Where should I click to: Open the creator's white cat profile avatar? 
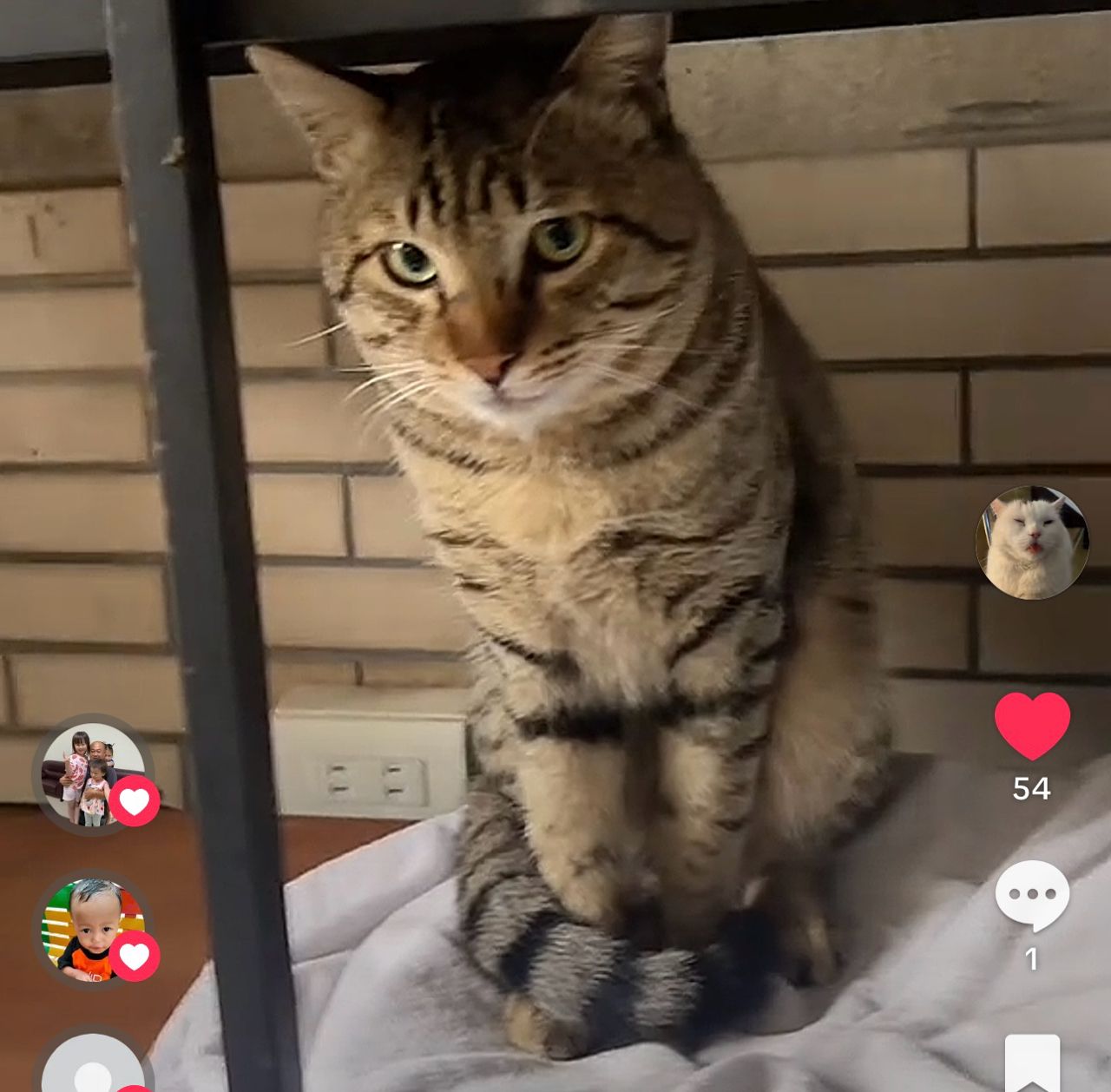(1032, 543)
